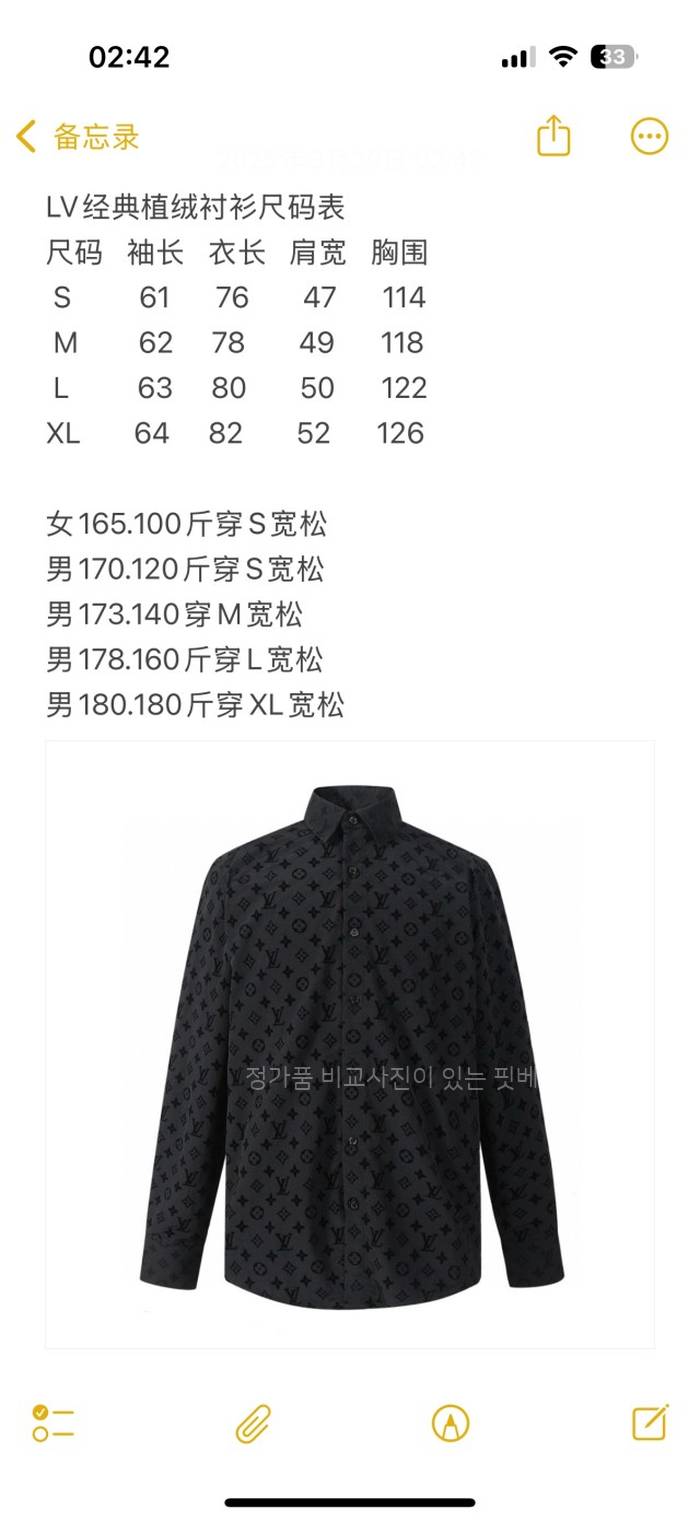Share this note
Screen dimensions: 700x1521
click(553, 136)
